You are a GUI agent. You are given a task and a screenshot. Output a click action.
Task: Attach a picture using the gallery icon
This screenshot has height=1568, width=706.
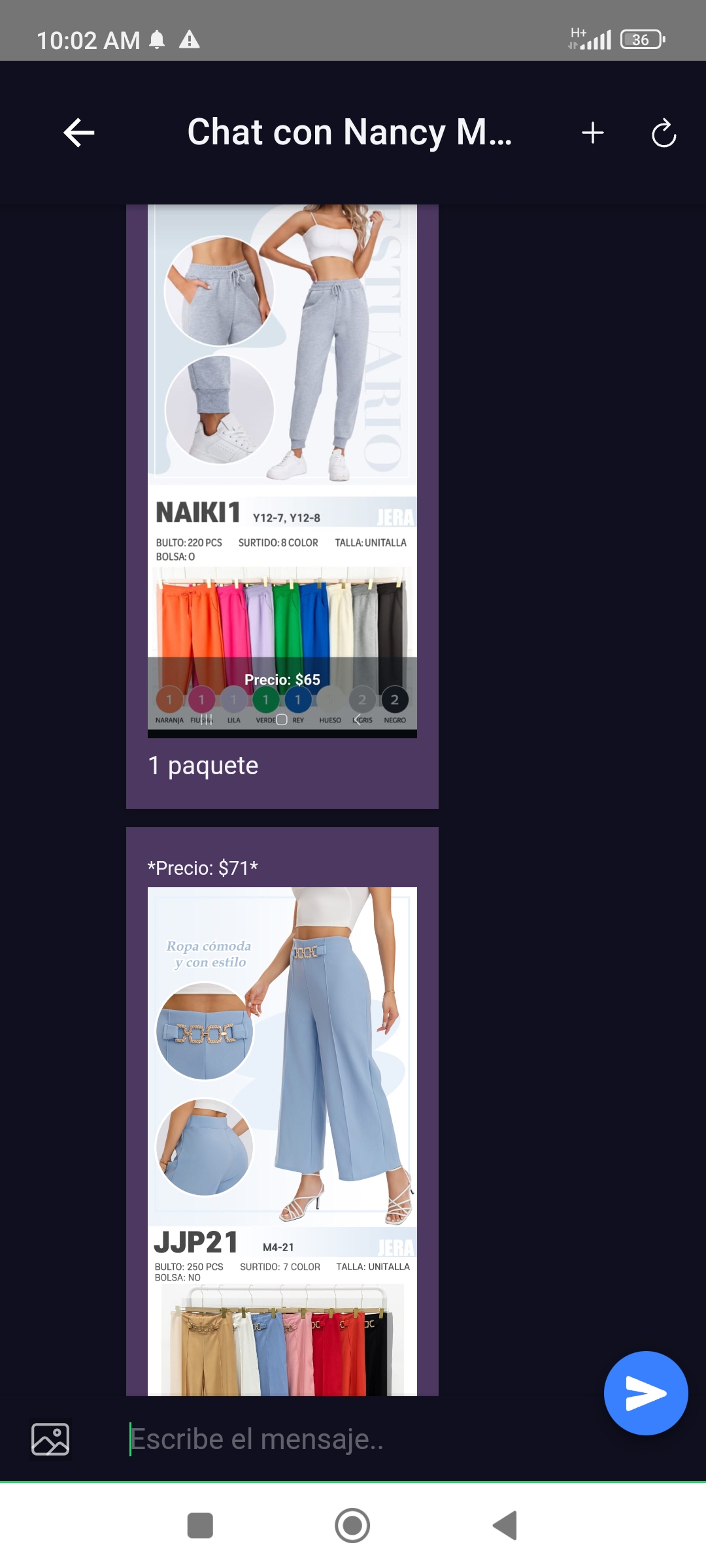pyautogui.click(x=50, y=1439)
